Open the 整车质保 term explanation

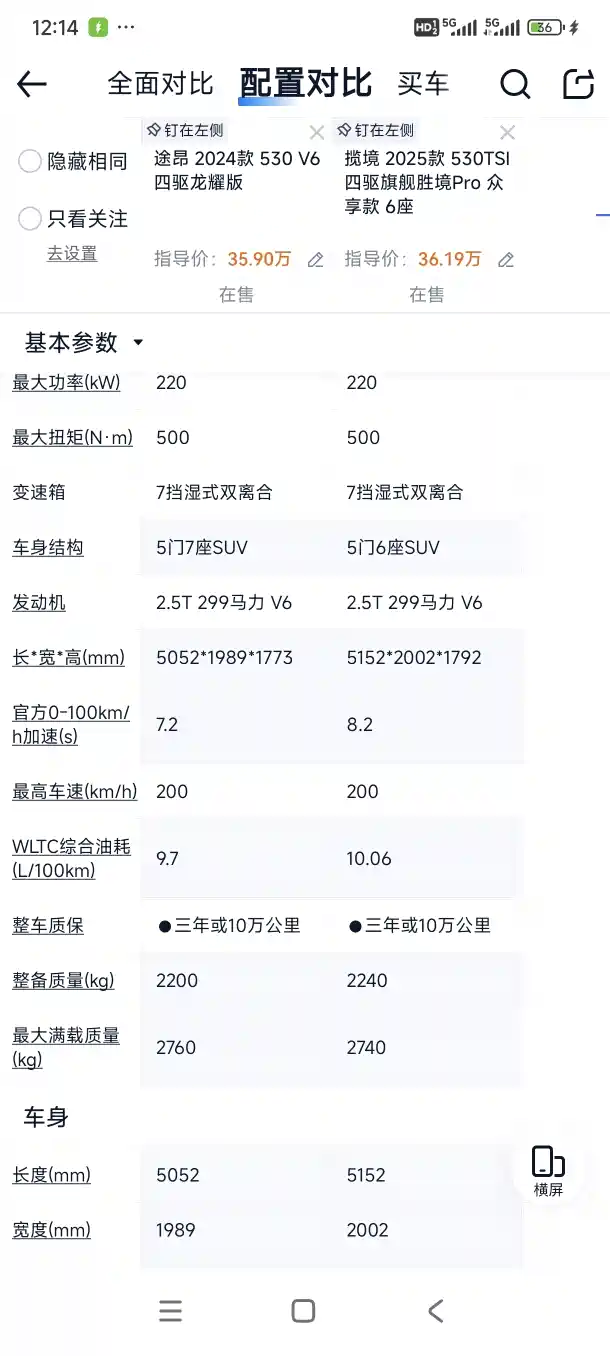pos(48,926)
